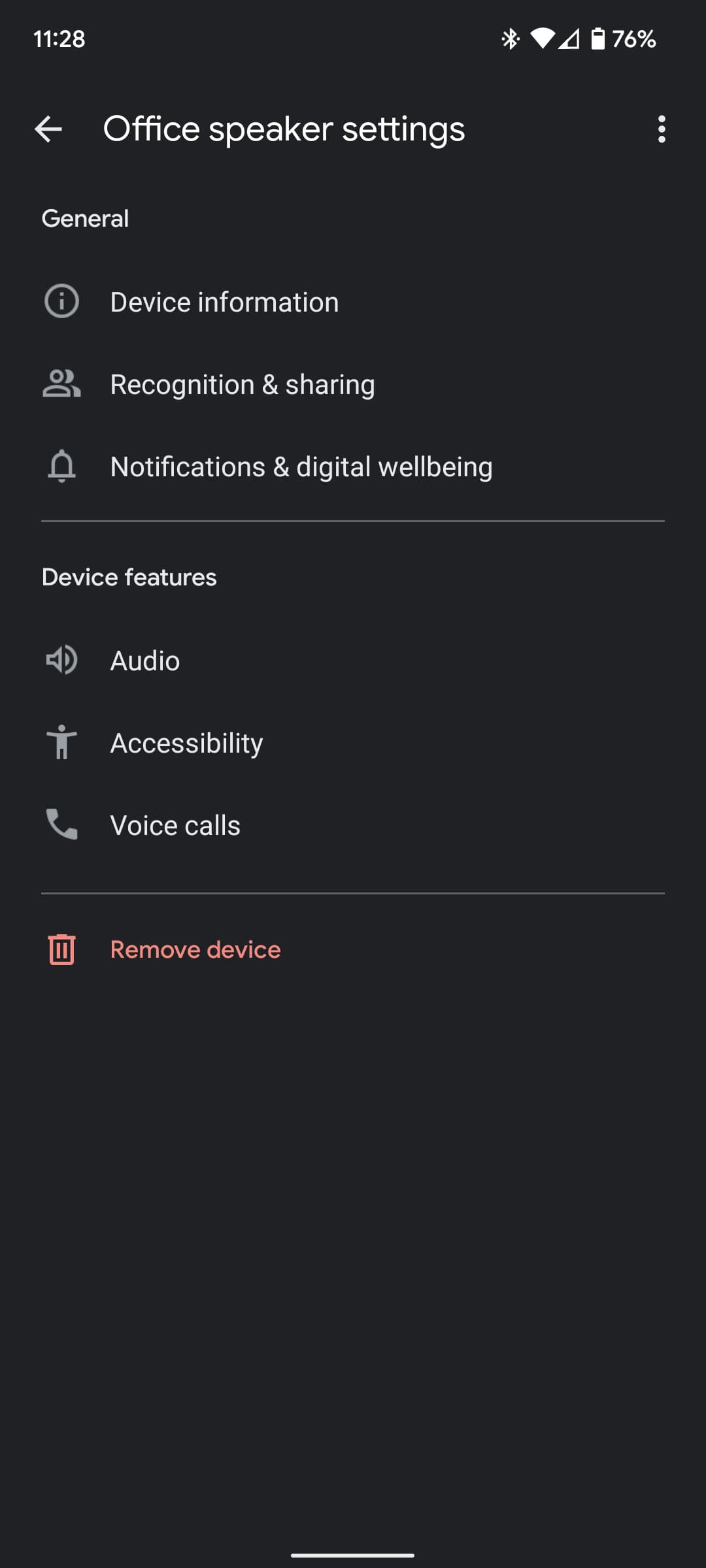Open Recognition & sharing settings

[243, 384]
